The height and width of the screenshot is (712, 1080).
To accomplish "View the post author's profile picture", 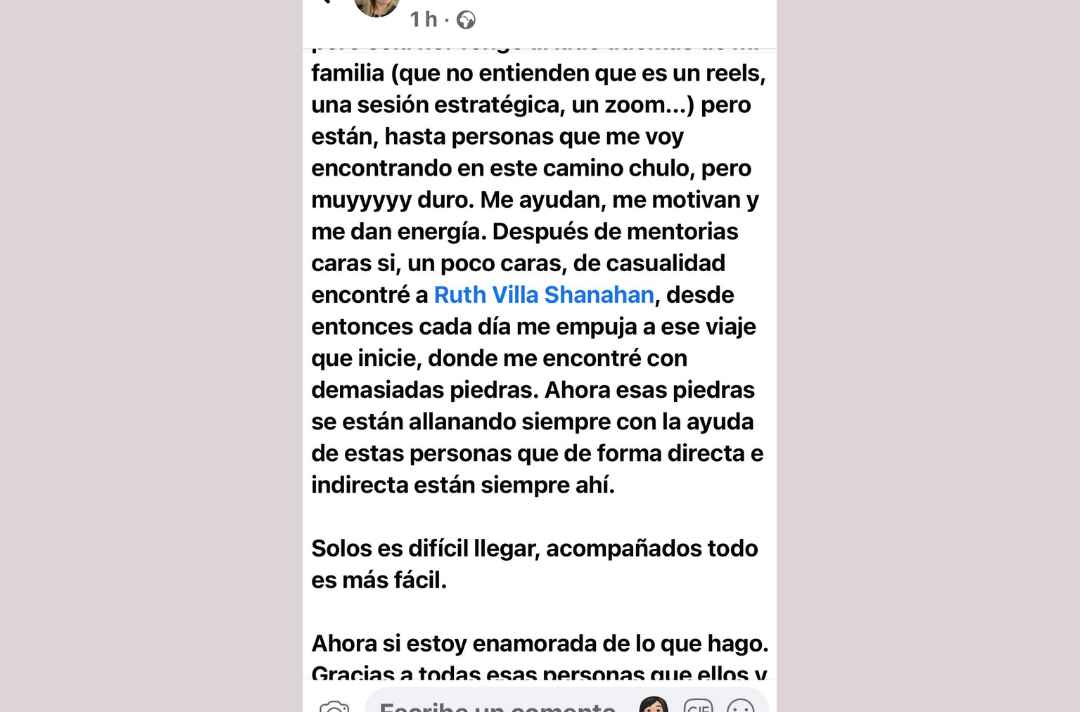I will pos(377,6).
